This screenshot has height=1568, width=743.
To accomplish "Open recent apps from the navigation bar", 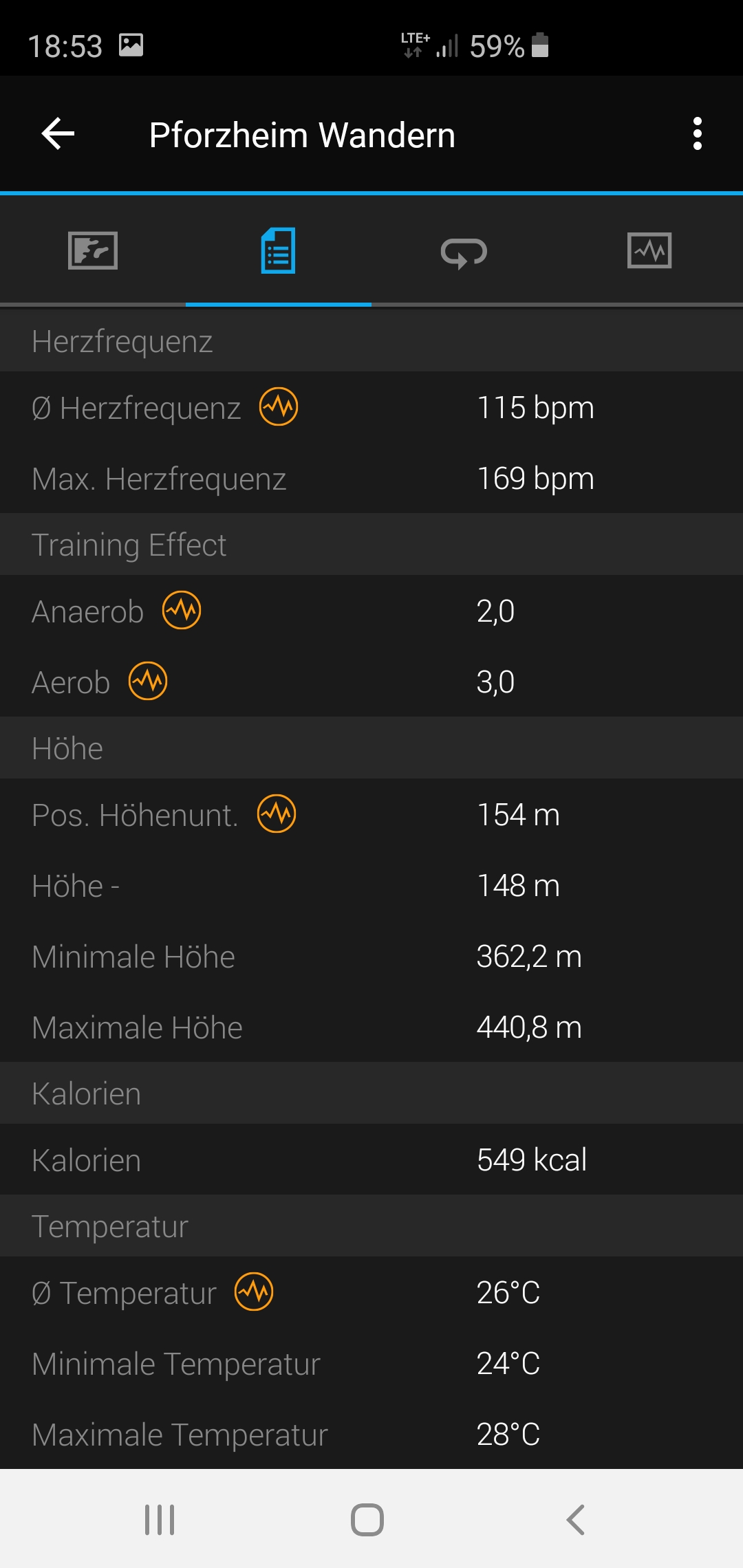I will (x=160, y=1519).
